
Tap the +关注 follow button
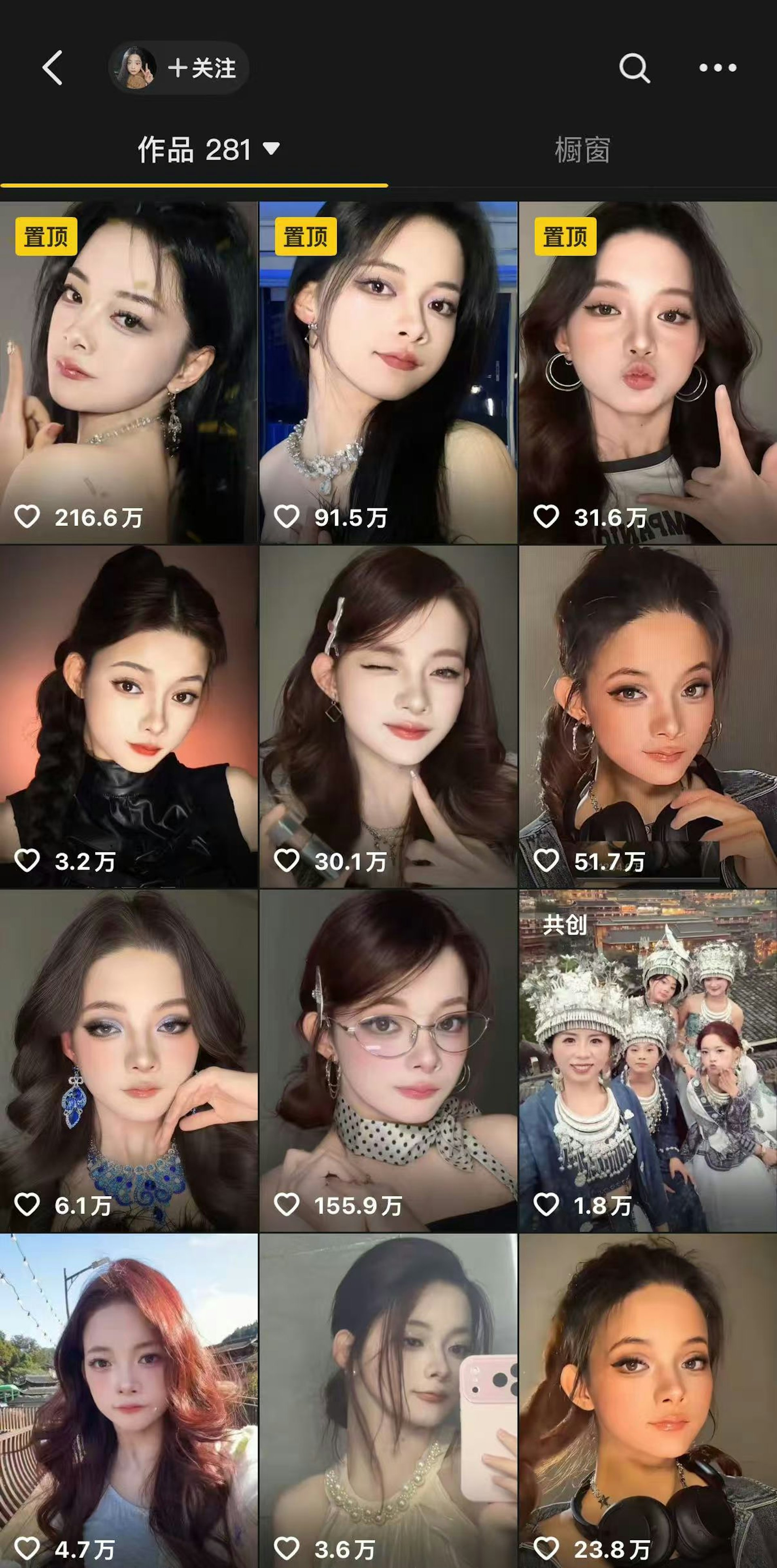tap(201, 68)
